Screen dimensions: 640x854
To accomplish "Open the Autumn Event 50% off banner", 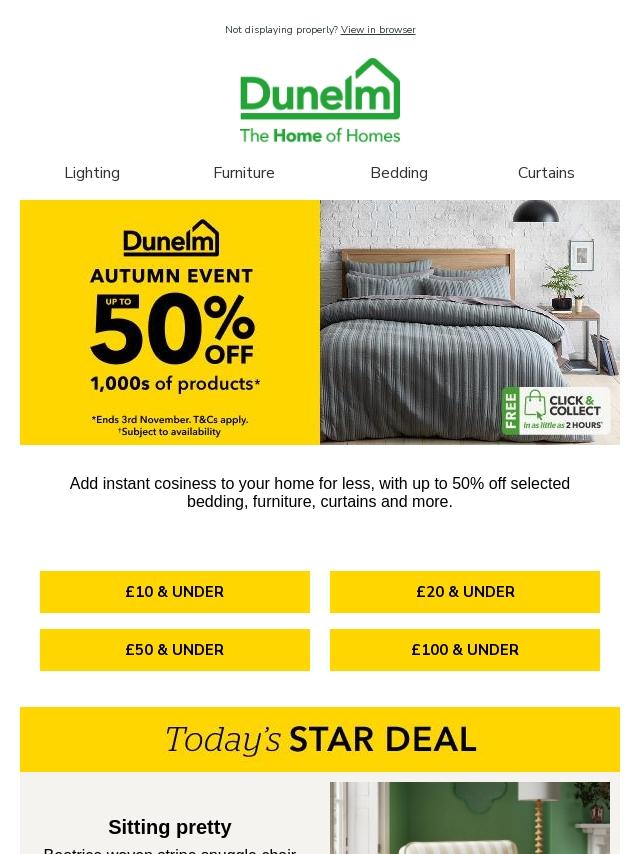I will click(320, 322).
